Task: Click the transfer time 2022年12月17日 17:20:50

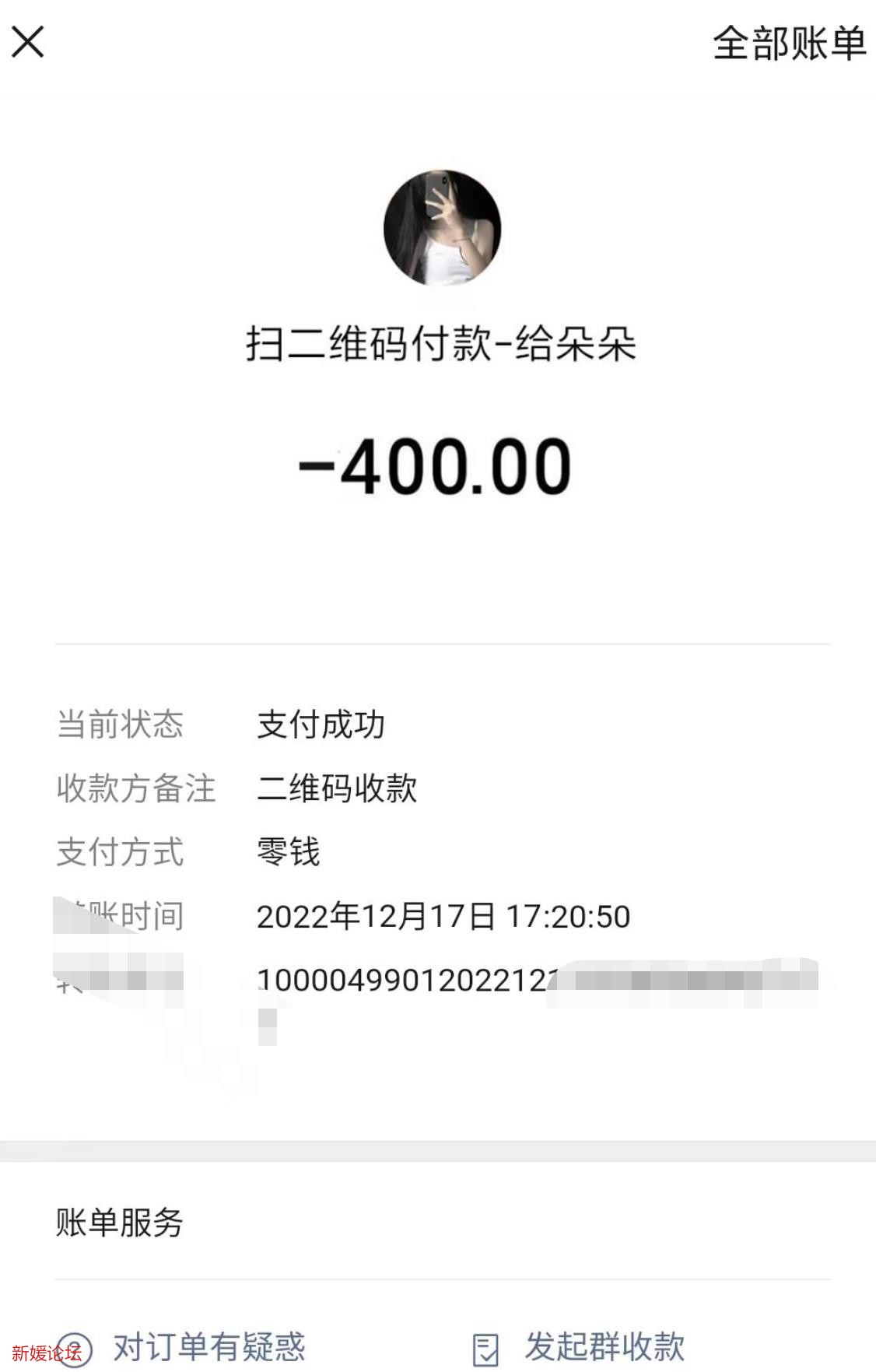Action: pyautogui.click(x=442, y=918)
